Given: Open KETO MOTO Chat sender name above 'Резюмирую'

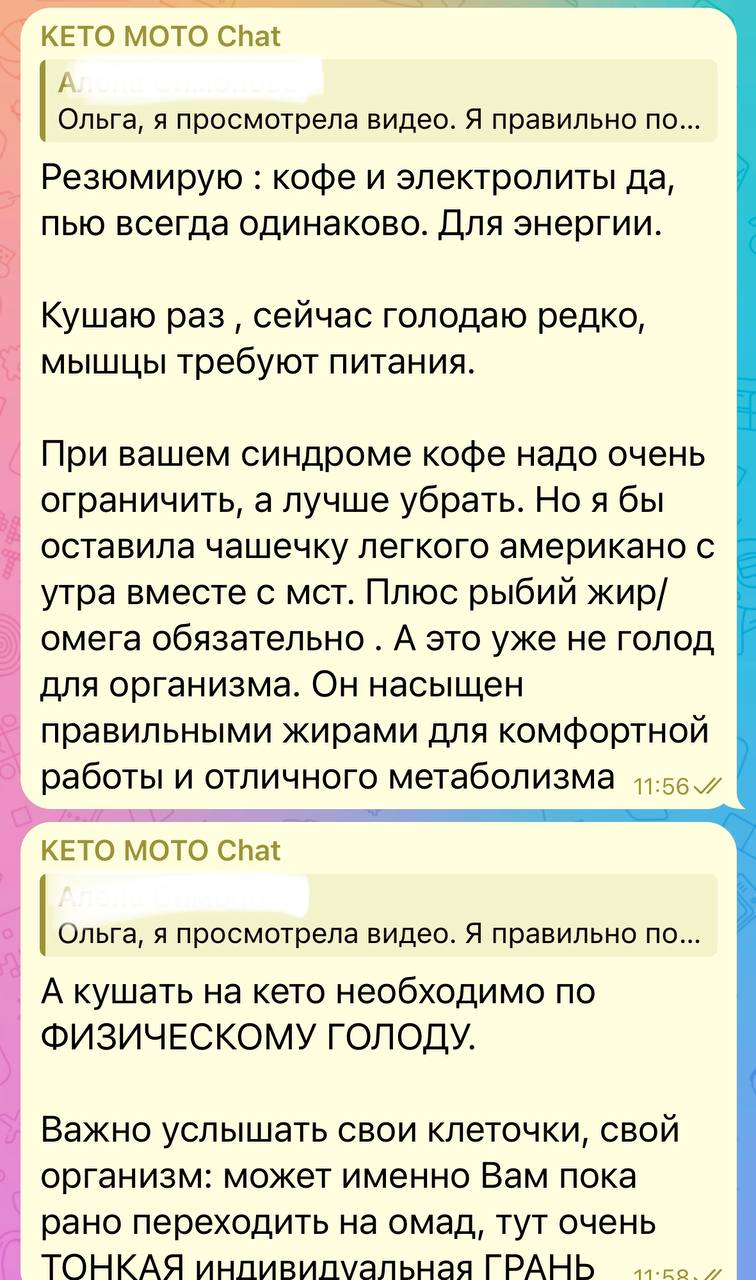Looking at the screenshot, I should (x=160, y=37).
